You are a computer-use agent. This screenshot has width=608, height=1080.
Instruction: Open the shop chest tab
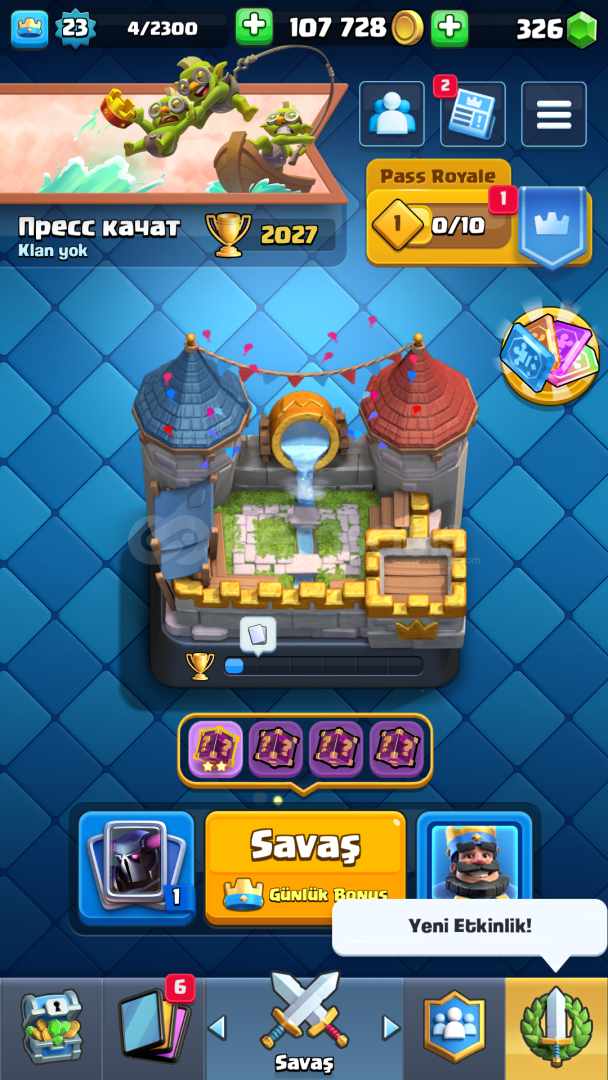point(51,1028)
